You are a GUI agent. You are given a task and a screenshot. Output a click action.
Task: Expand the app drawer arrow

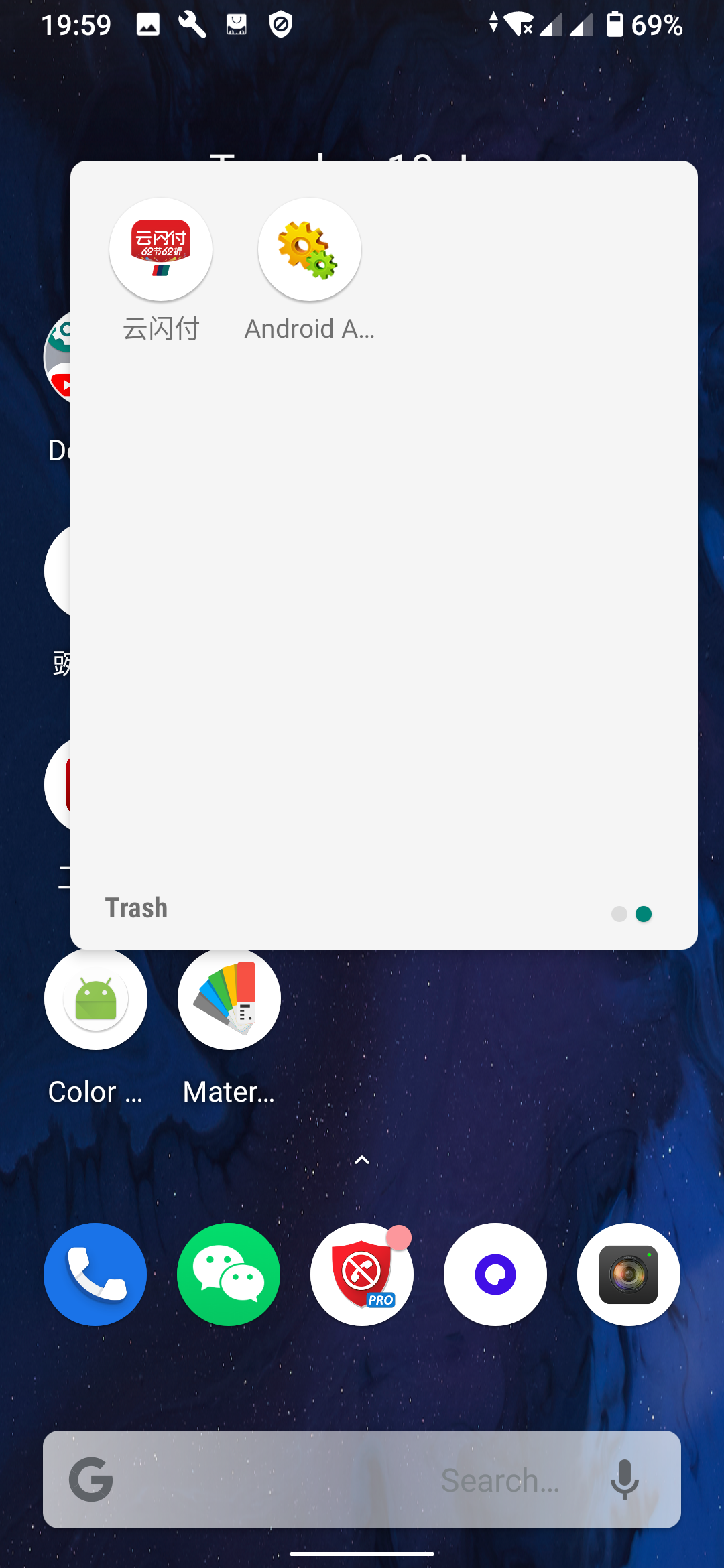pyautogui.click(x=362, y=1160)
